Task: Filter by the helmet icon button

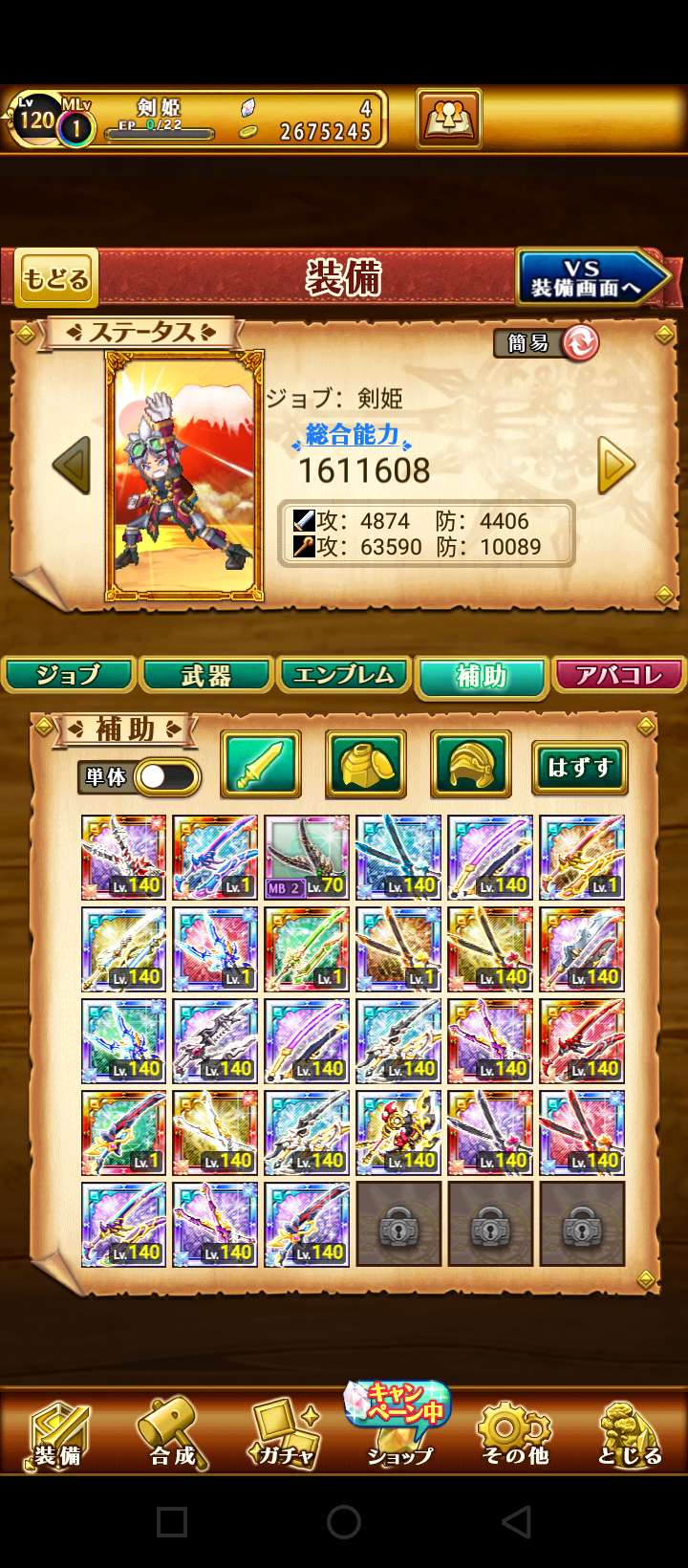Action: (471, 765)
